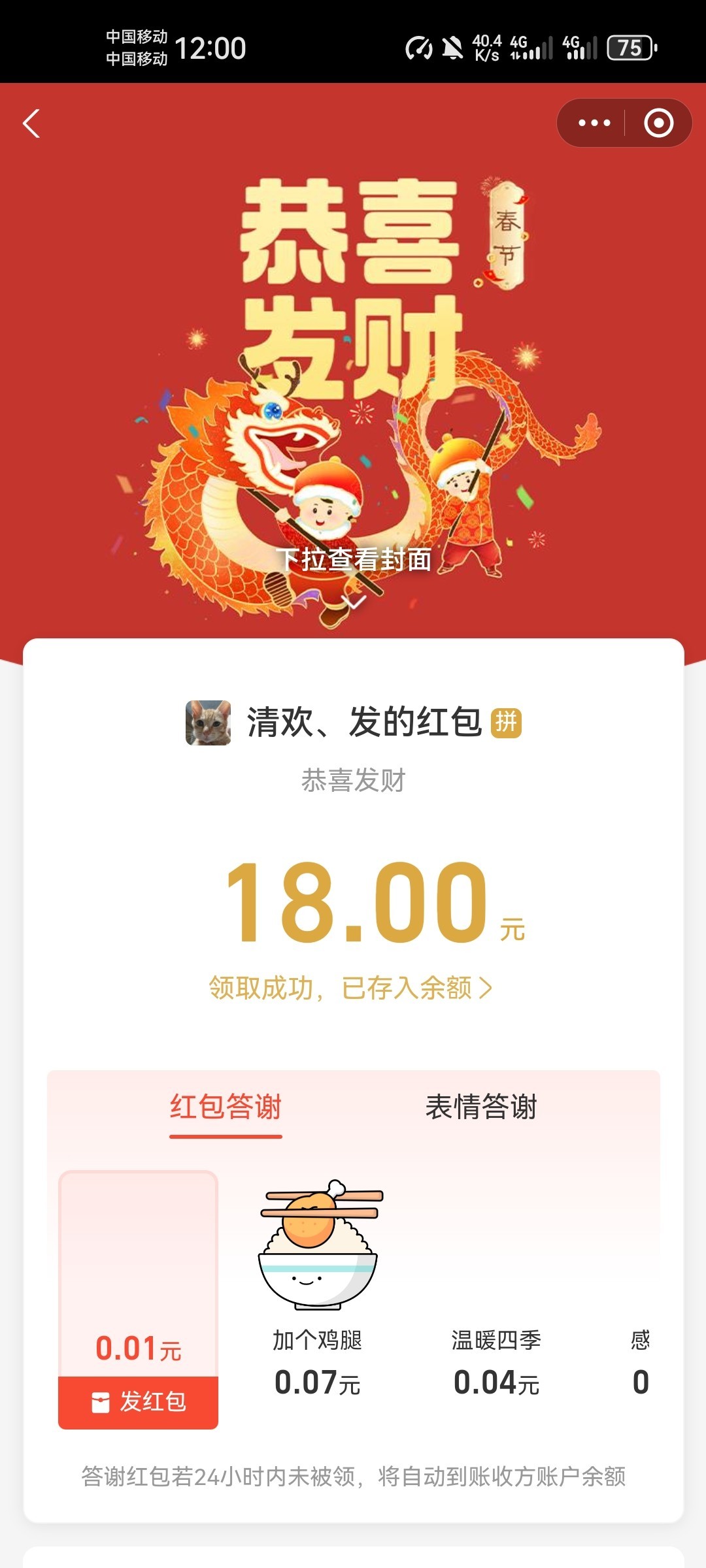Expand the 下拉查看封面 cover chevron
Image resolution: width=706 pixels, height=1568 pixels.
tap(353, 601)
